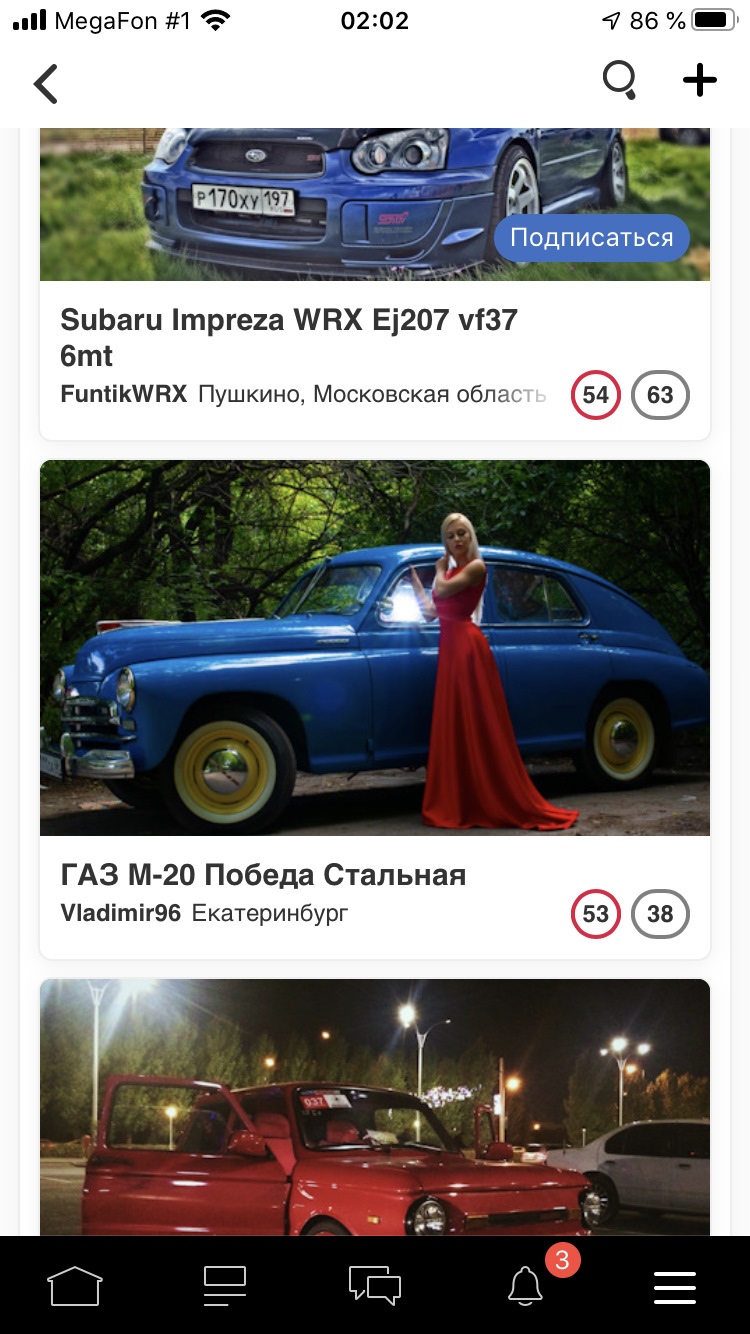The image size is (750, 1334).
Task: Open the messages tab
Action: (375, 1286)
